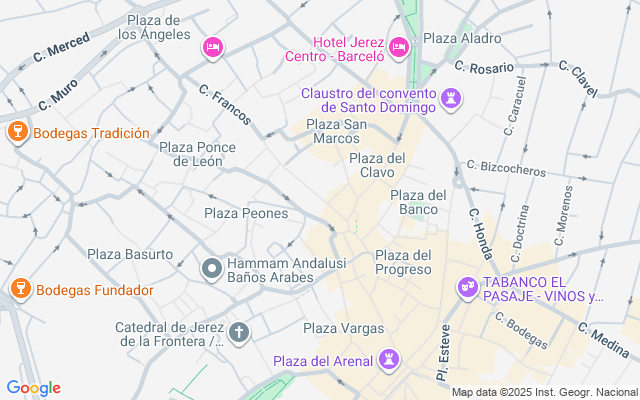Tap the unlabeled hotel pin near Plaza de los Ángeles
The height and width of the screenshot is (400, 640).
[x=213, y=48]
